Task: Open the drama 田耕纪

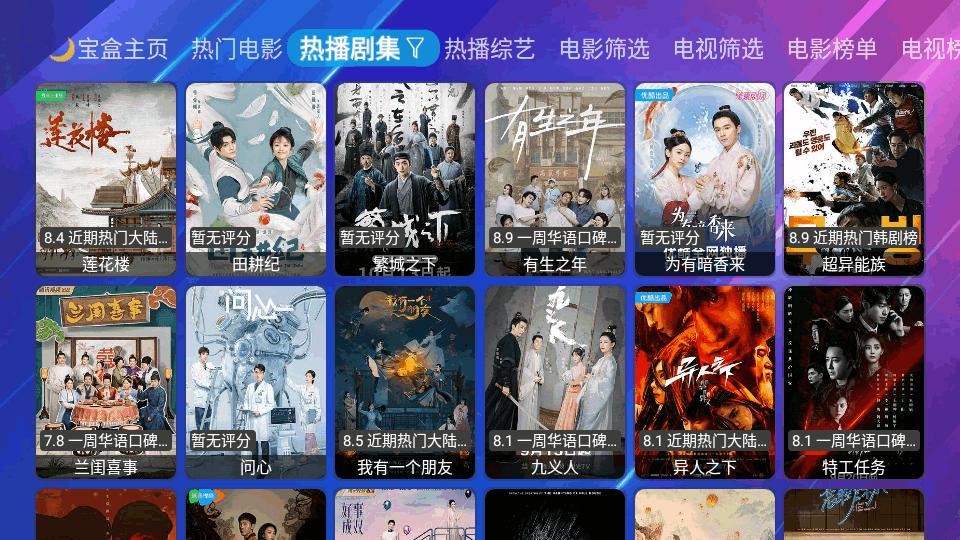Action: pyautogui.click(x=255, y=178)
